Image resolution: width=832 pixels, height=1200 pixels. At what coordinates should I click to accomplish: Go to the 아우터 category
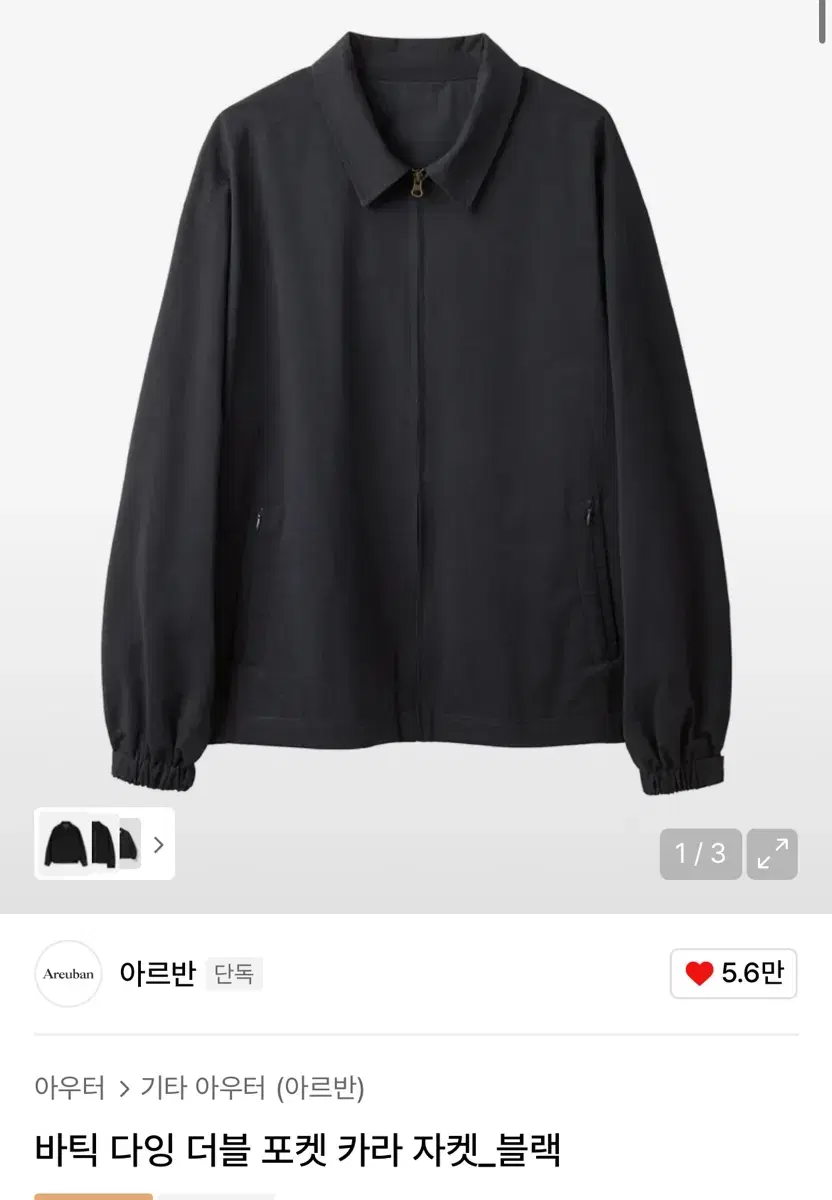[x=70, y=1087]
